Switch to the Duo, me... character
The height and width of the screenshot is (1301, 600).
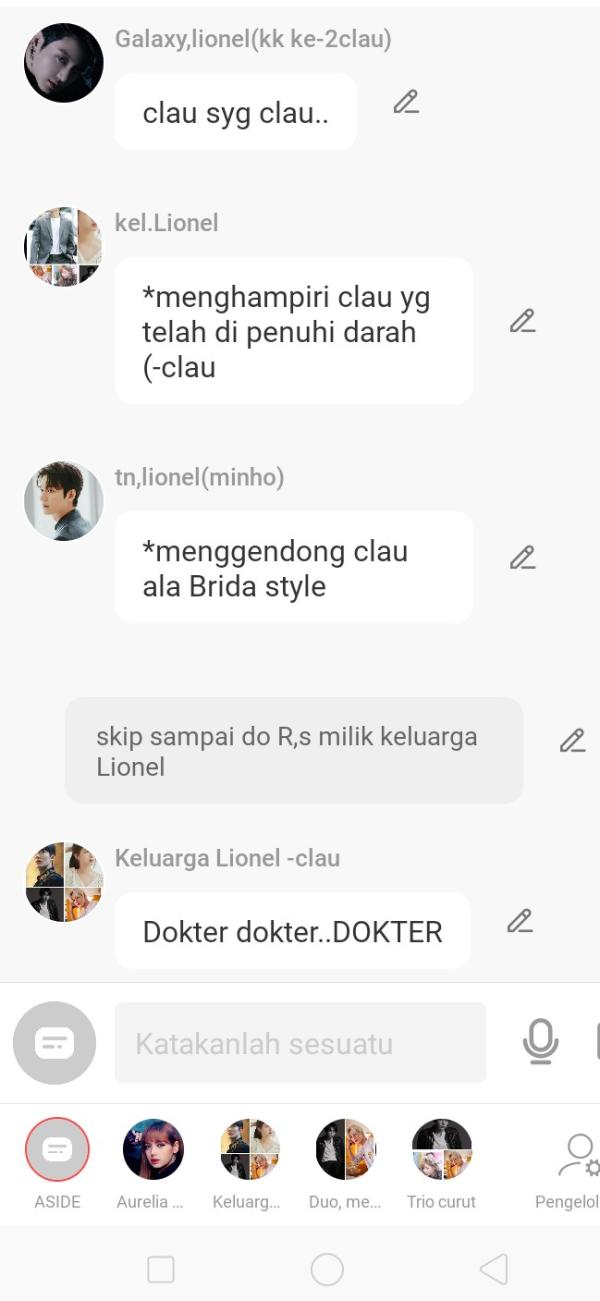tap(345, 1150)
